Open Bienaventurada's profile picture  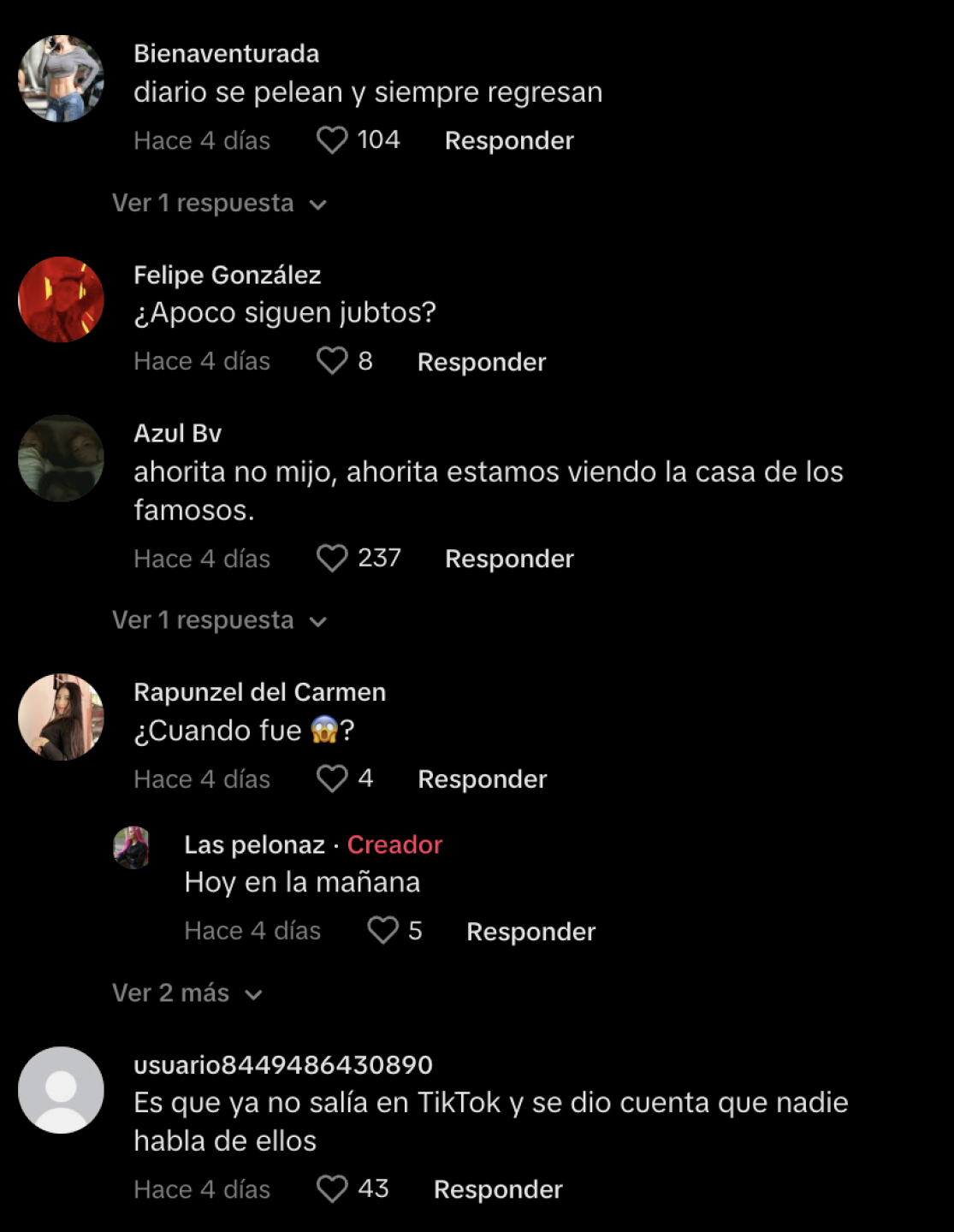(x=61, y=77)
